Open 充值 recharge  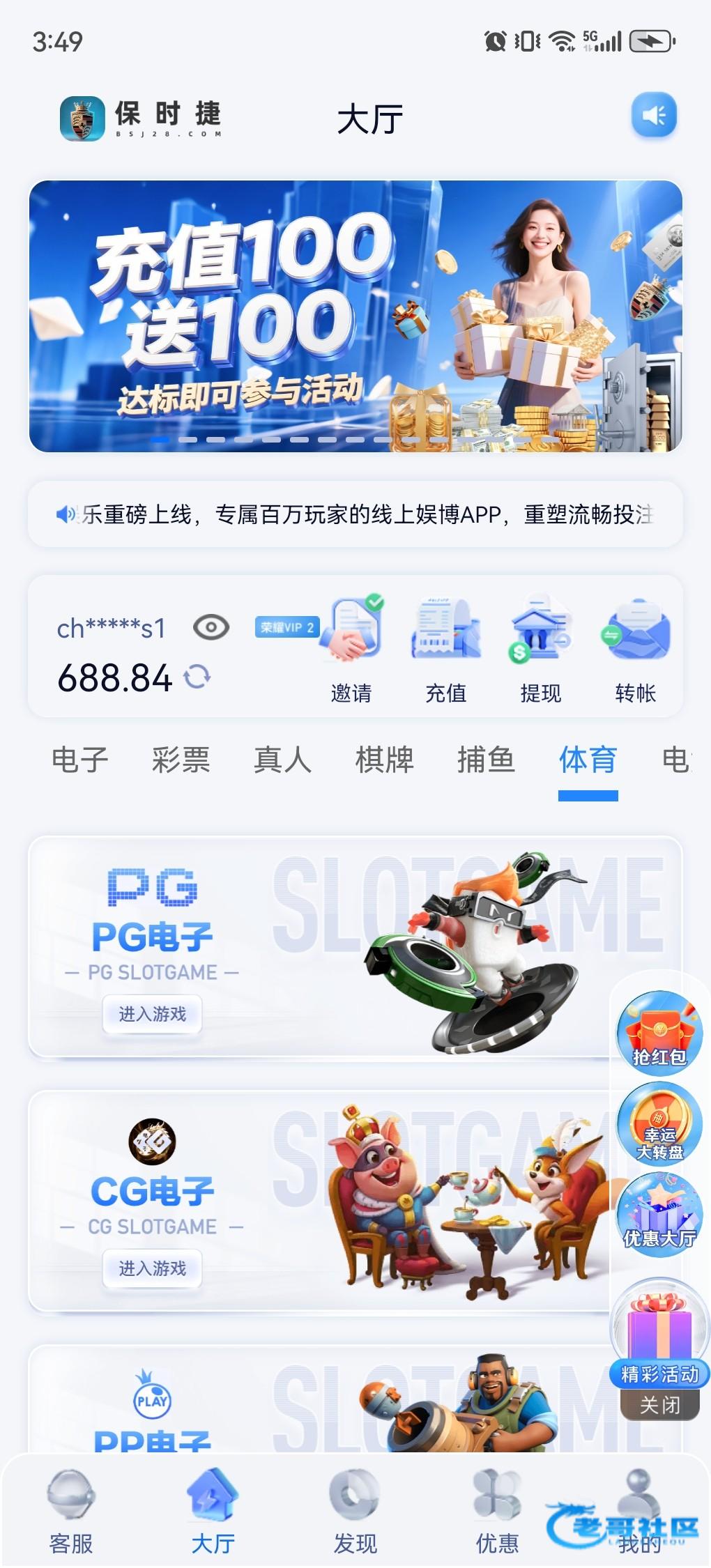tap(446, 650)
